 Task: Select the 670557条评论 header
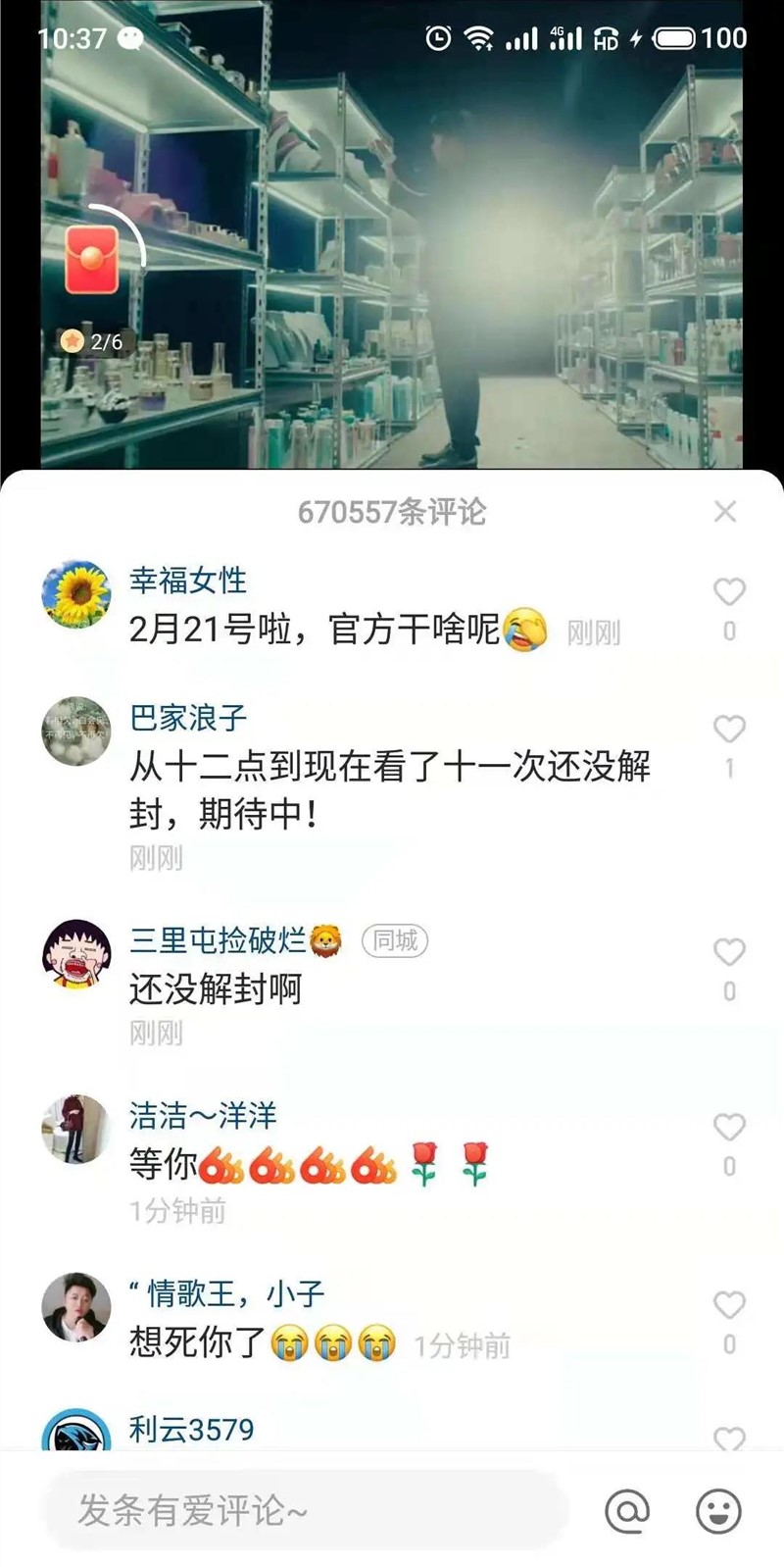392,512
